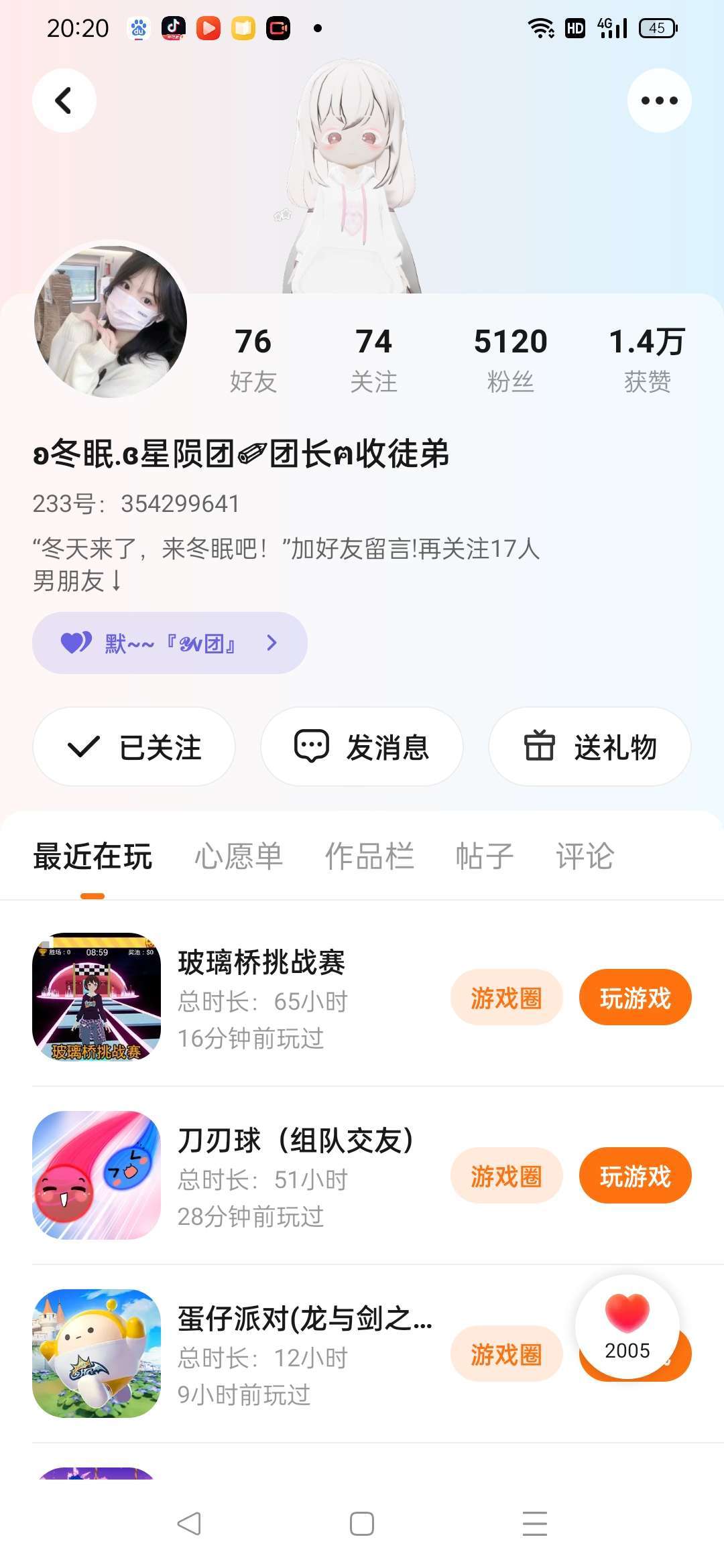Tap 送礼物 to send a gift
This screenshot has width=724, height=1568.
tap(590, 746)
